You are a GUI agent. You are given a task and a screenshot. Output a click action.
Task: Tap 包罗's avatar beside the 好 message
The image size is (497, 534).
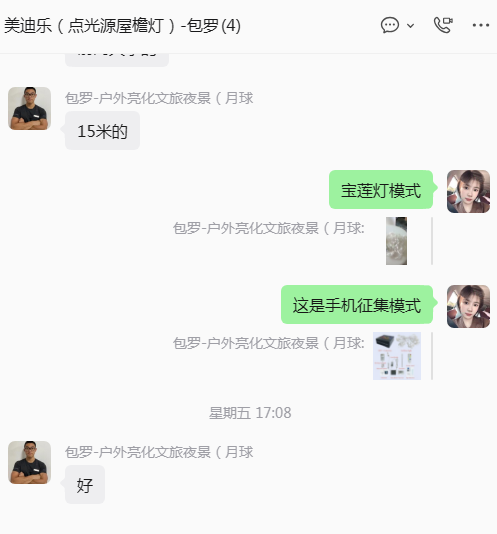tap(30, 462)
